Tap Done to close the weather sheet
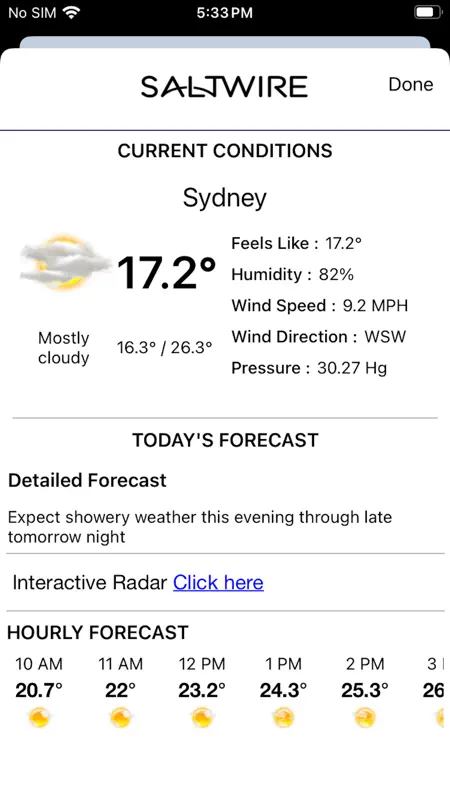Image resolution: width=450 pixels, height=800 pixels. tap(411, 84)
